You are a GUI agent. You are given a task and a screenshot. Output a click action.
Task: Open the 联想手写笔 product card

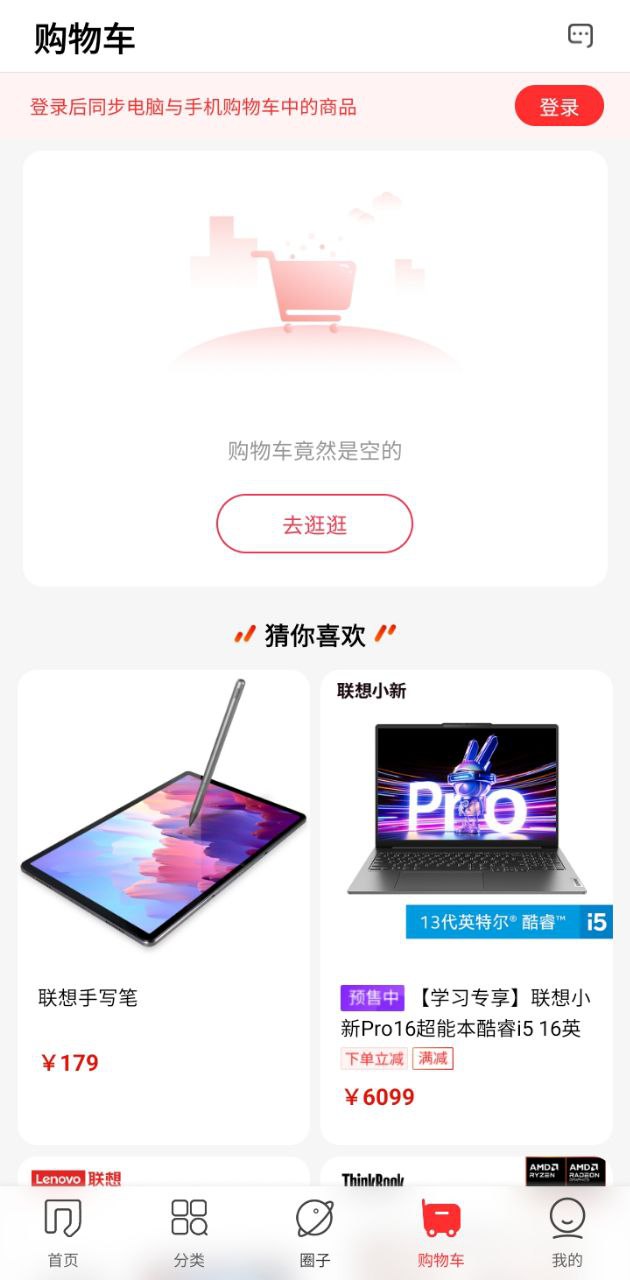164,905
